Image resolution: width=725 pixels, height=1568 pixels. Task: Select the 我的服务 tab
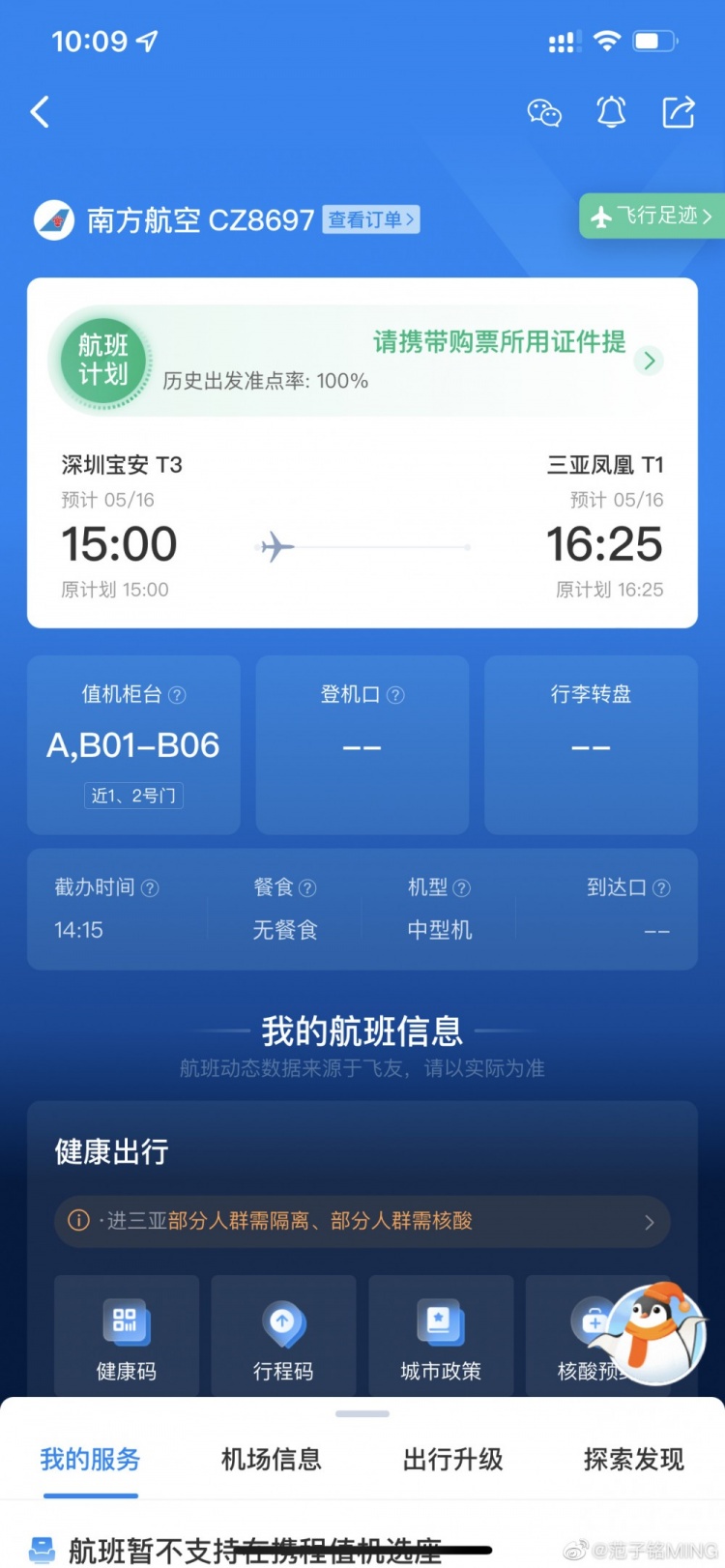[90, 1459]
